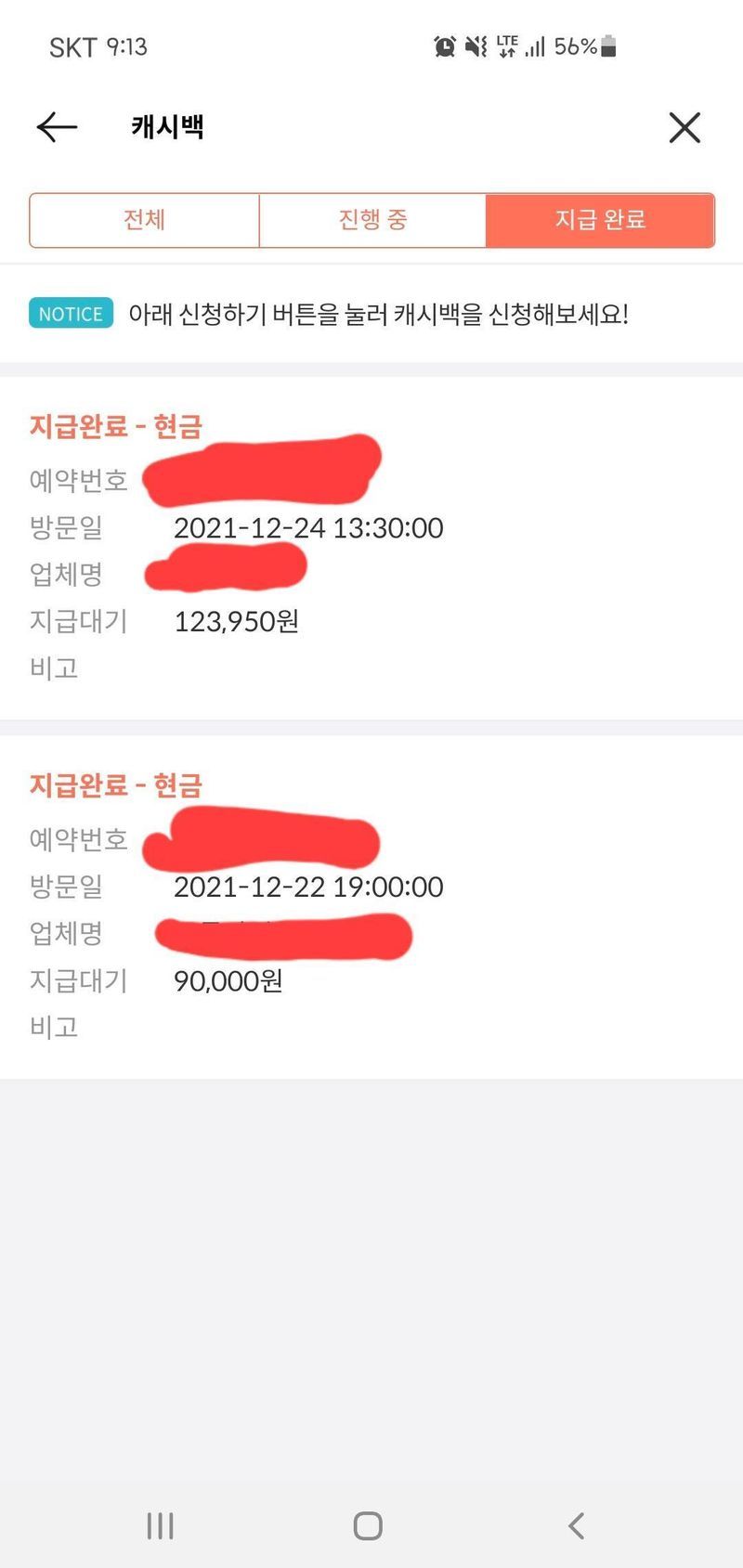
Task: Close the 캐시백 screen with X
Action: [684, 127]
